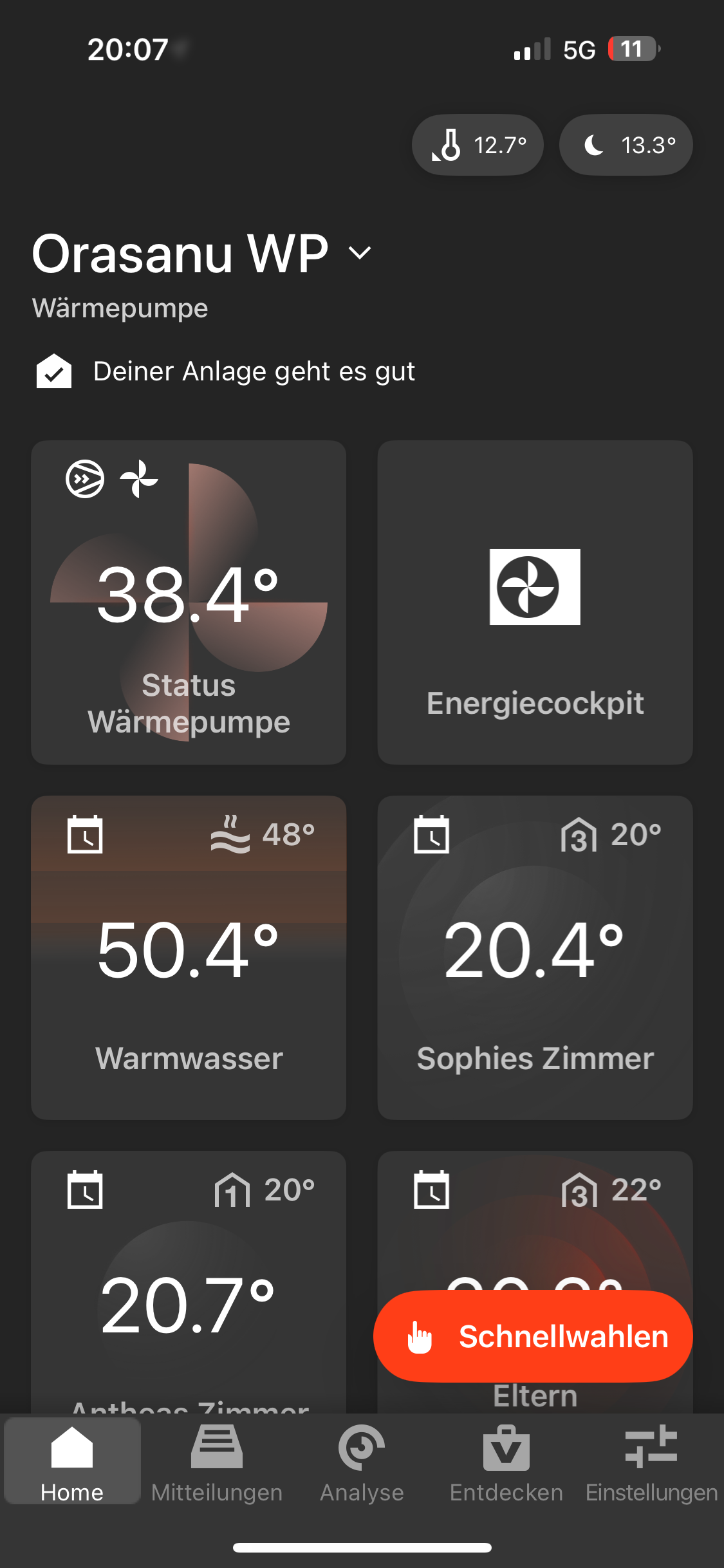Open the outdoor temperature 12.7° chip
The image size is (724, 1568).
[478, 145]
